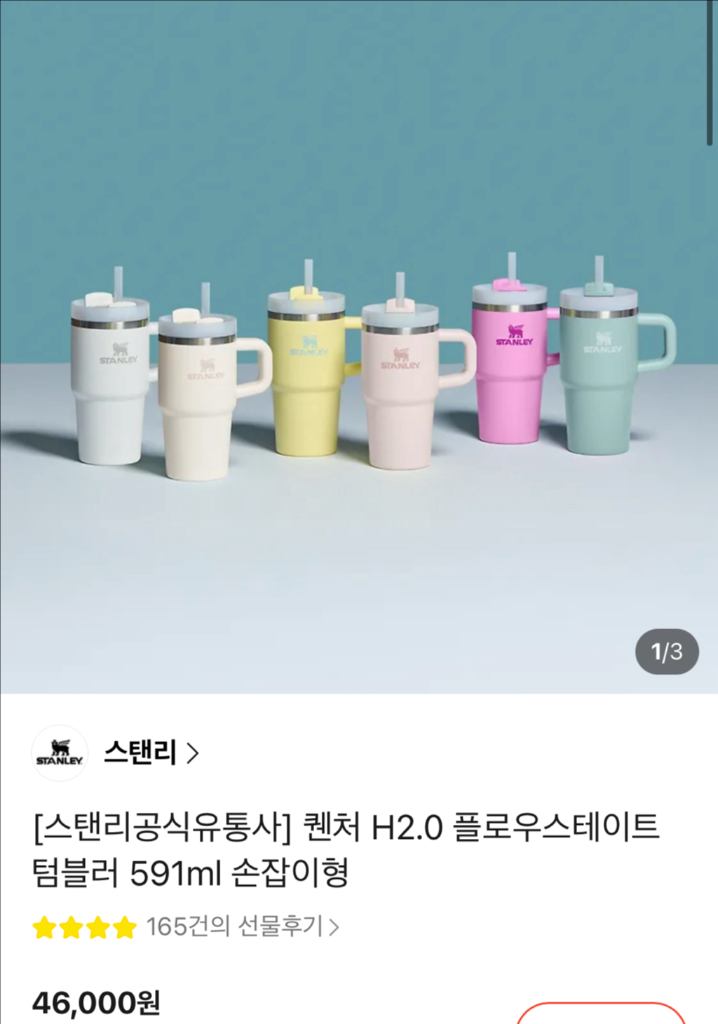
Task: Open the 스탠리 brand store page
Action: (x=150, y=753)
